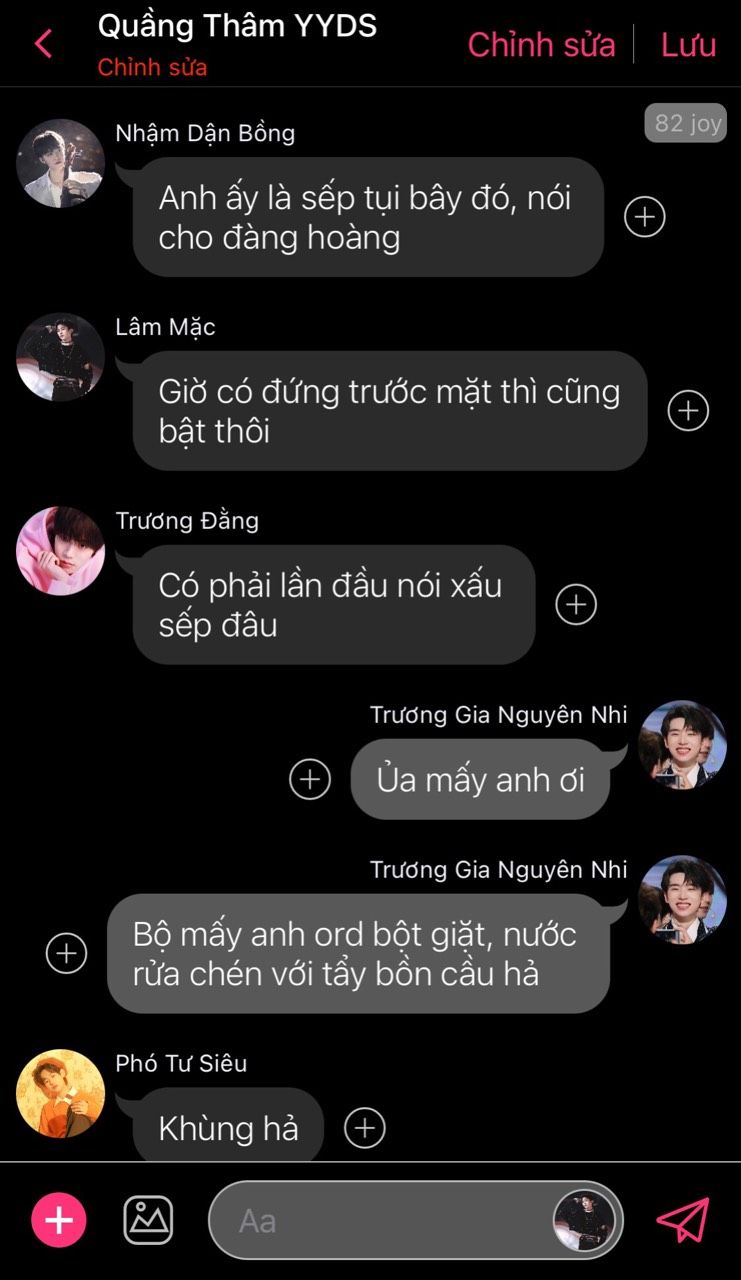The image size is (741, 1280).
Task: Open the image picker icon
Action: 148,1220
